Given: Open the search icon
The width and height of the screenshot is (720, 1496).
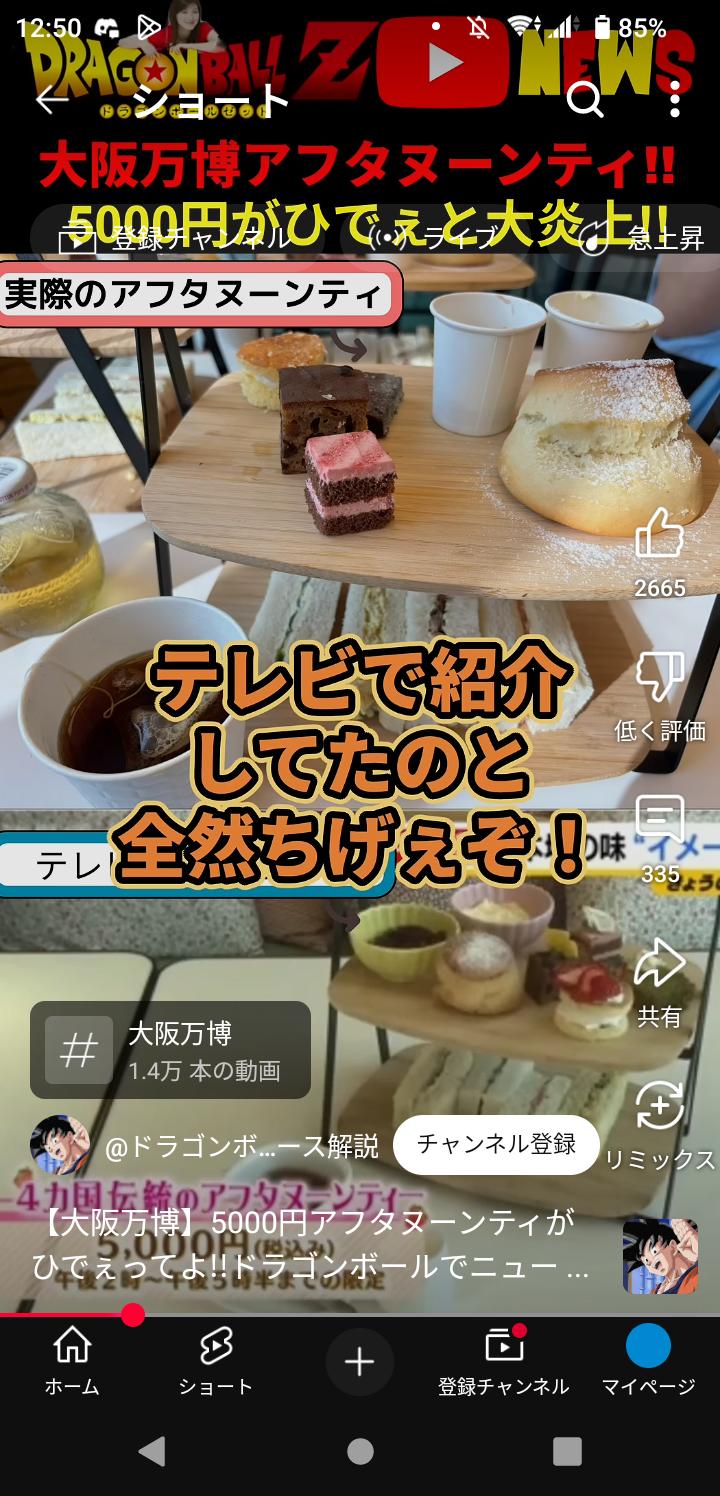Looking at the screenshot, I should [x=584, y=99].
